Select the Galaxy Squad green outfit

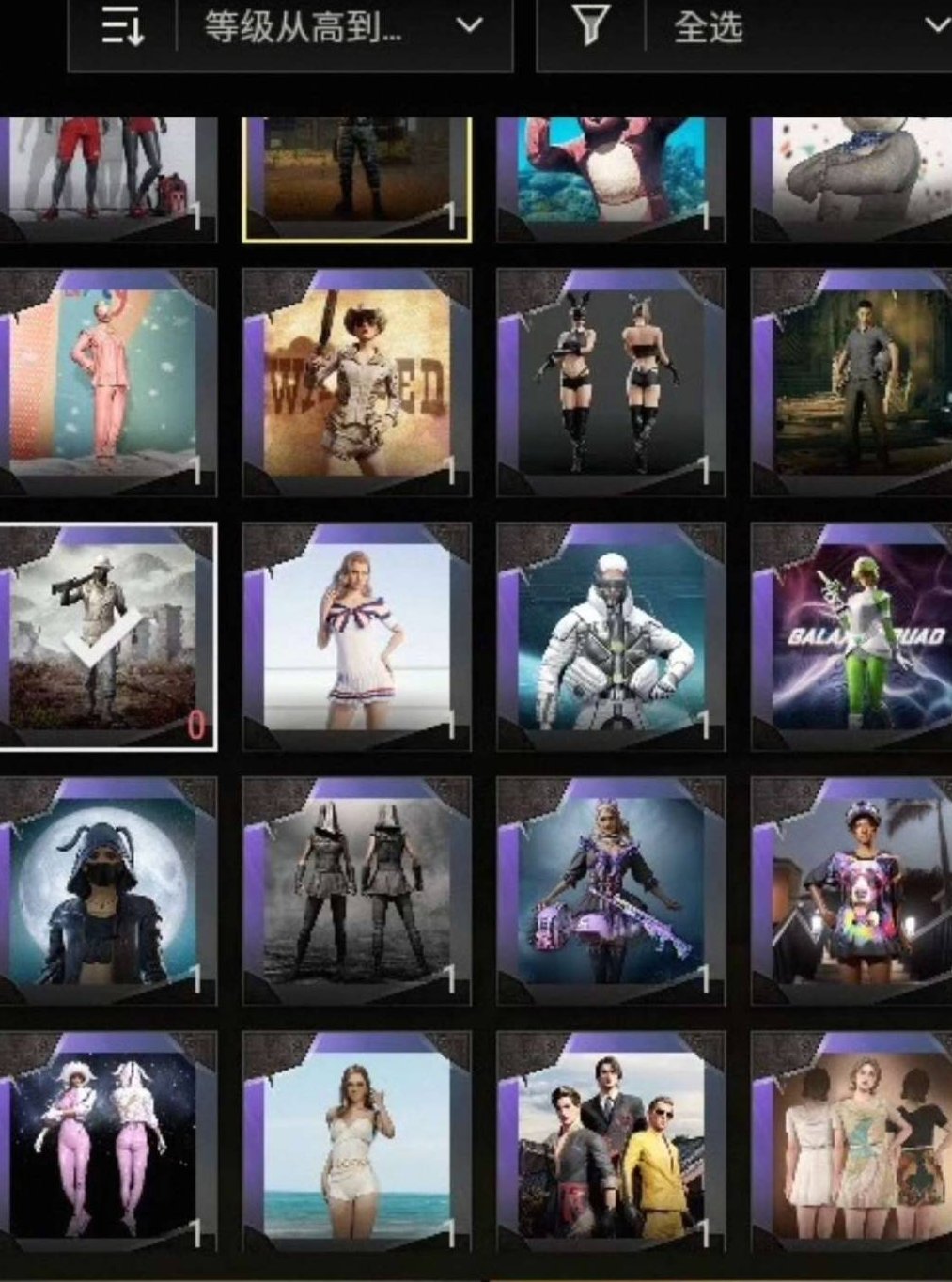855,636
